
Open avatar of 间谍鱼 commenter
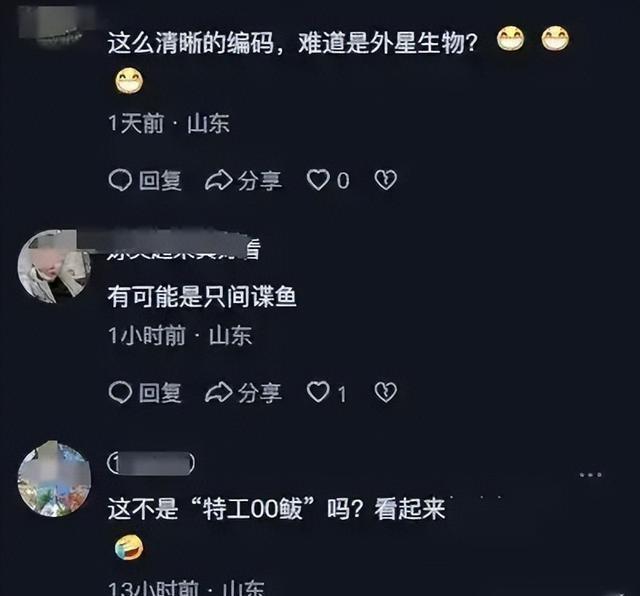pyautogui.click(x=54, y=267)
